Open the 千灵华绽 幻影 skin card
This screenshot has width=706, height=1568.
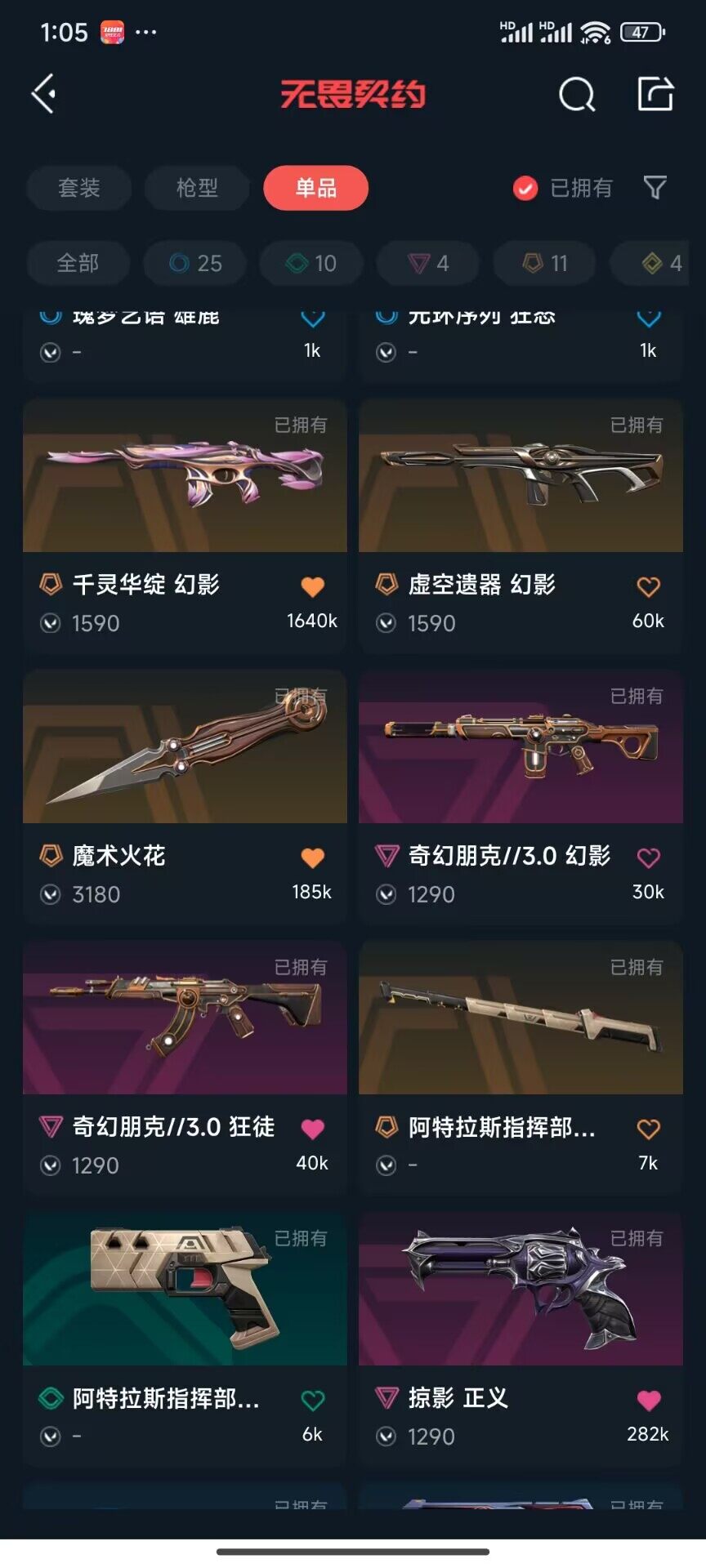pos(185,526)
